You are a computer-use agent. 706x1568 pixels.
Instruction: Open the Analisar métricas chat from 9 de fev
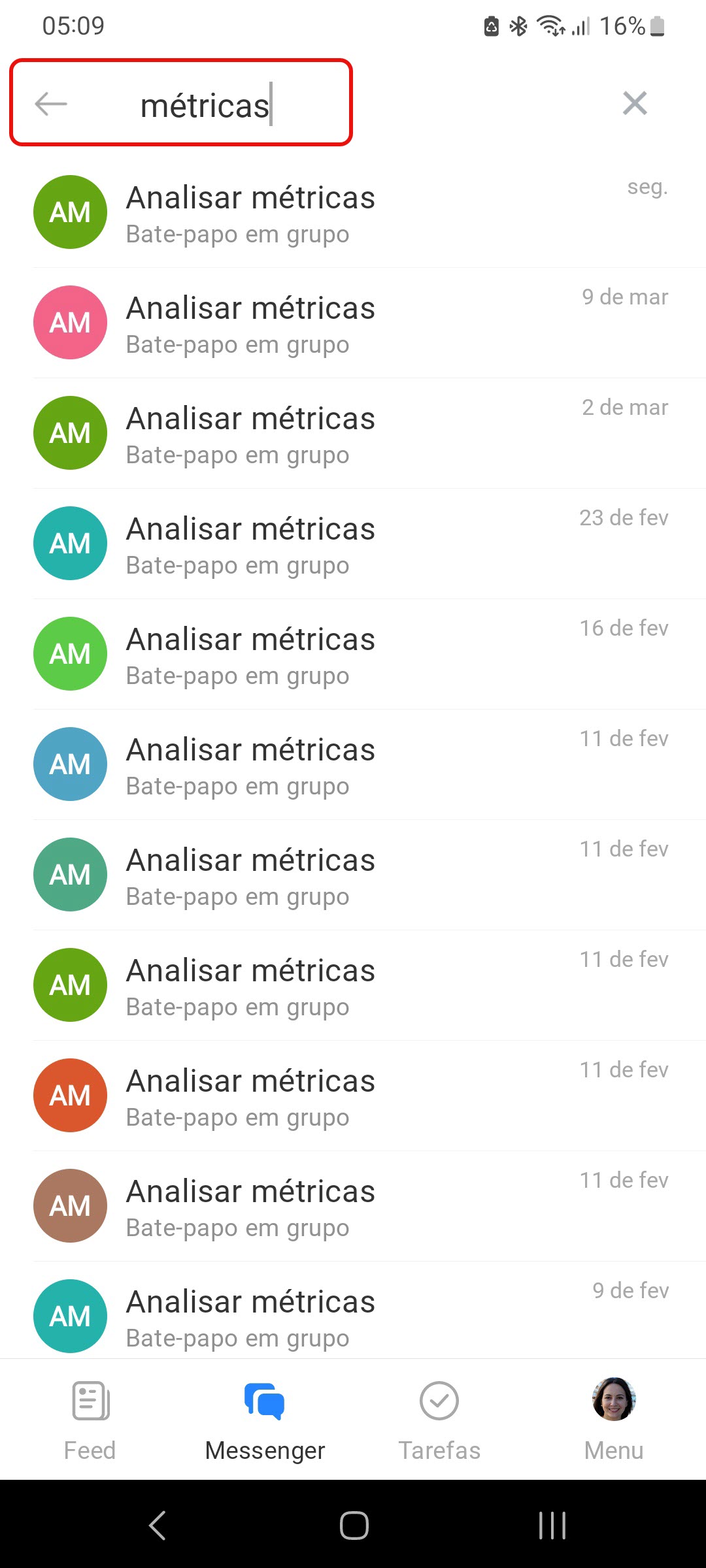tap(353, 1315)
